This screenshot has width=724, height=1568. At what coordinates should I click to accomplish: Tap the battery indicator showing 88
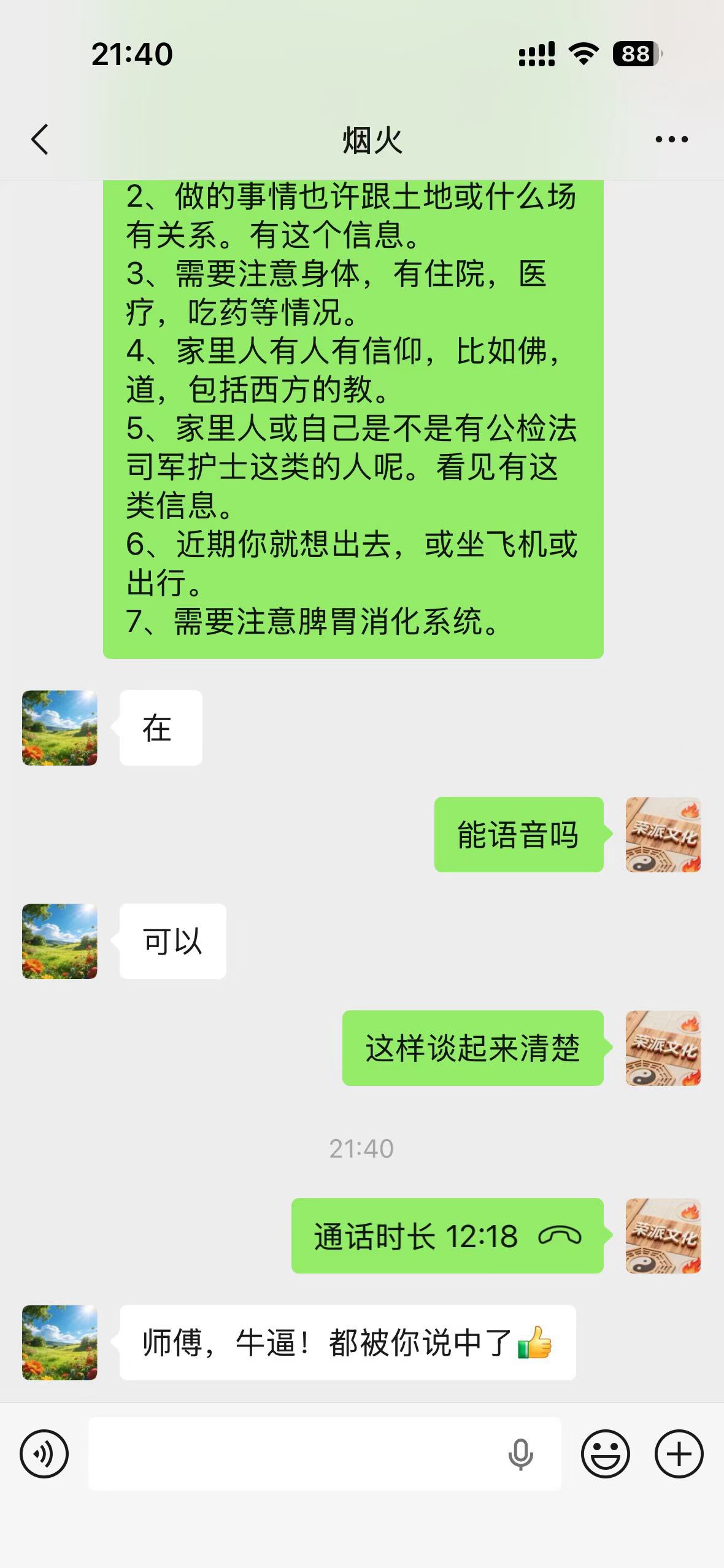tap(636, 55)
